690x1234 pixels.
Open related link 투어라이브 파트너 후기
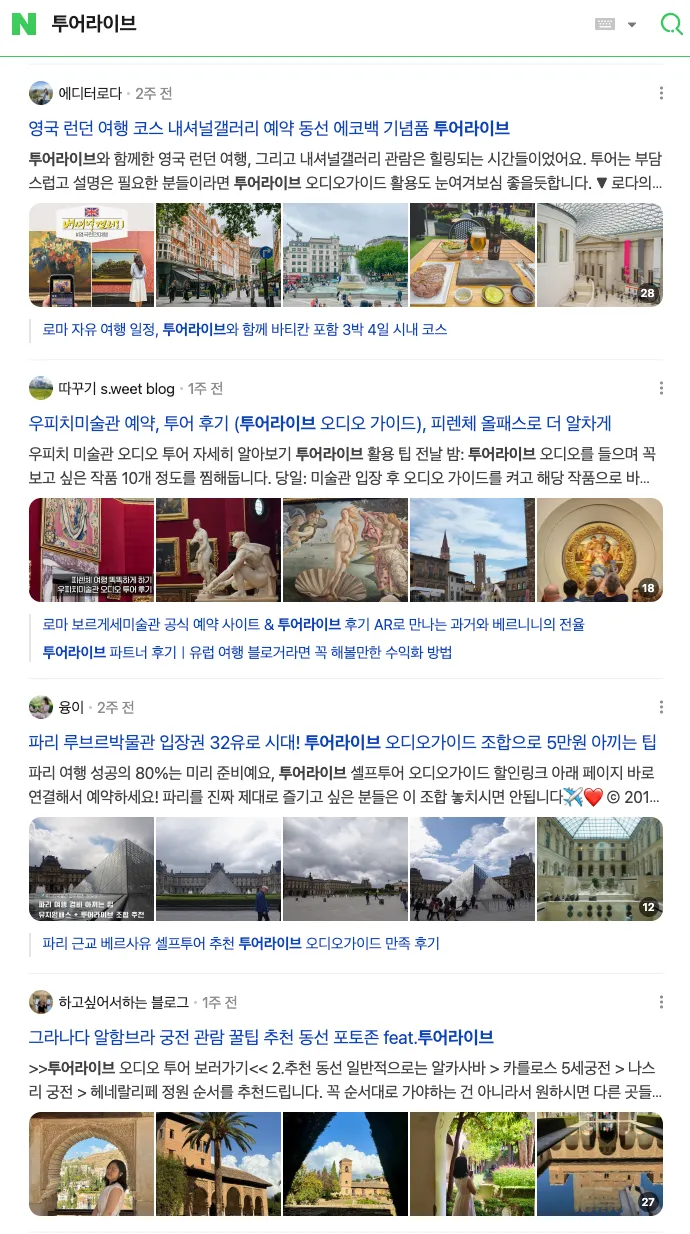247,652
